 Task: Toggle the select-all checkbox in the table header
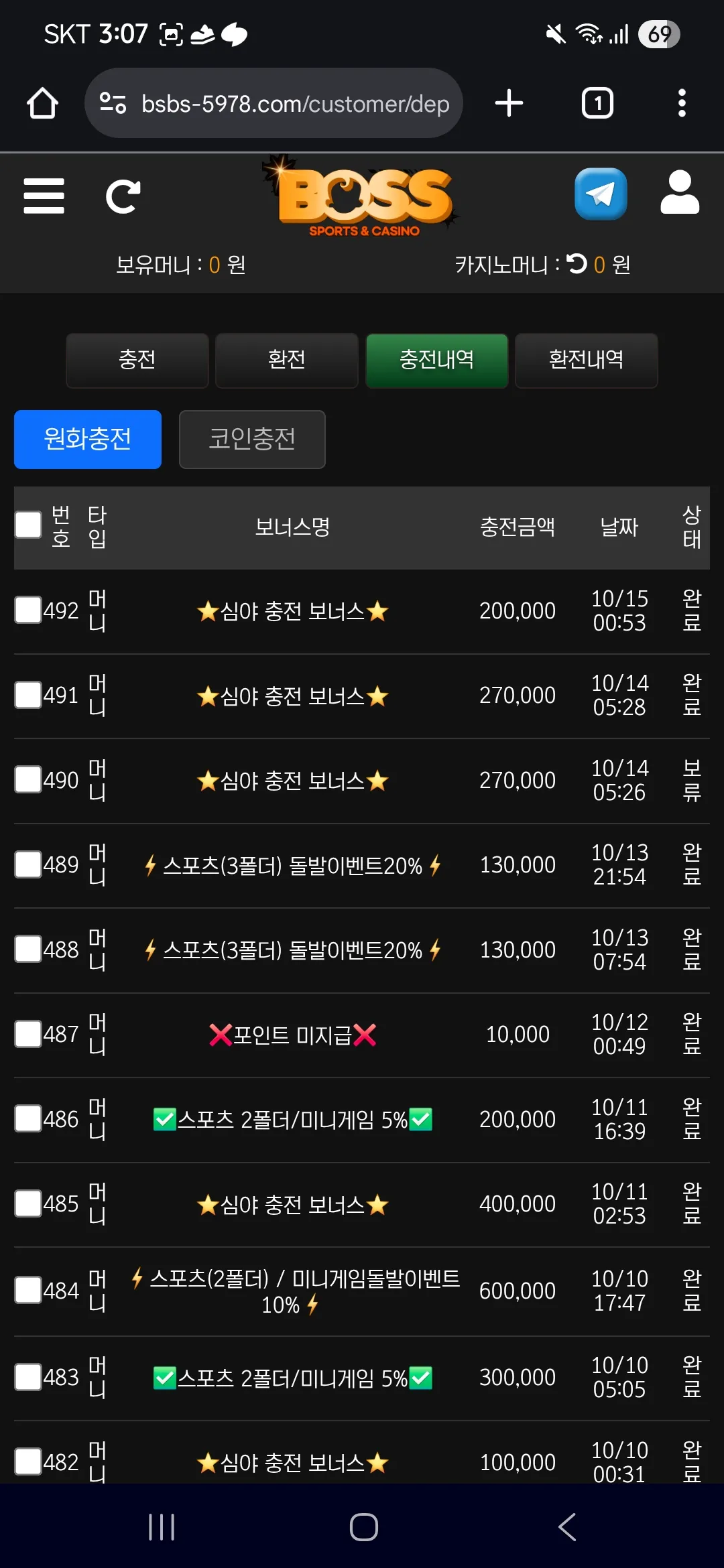pos(28,525)
